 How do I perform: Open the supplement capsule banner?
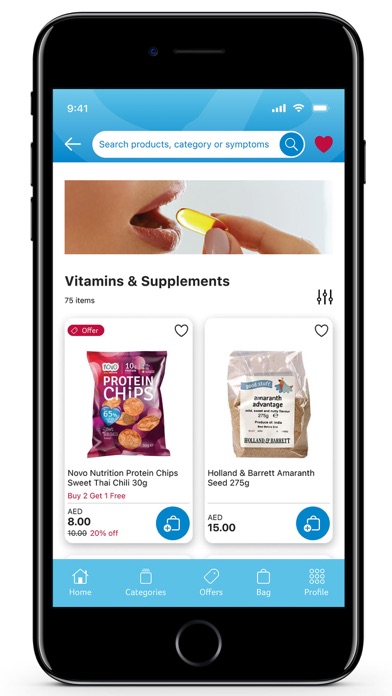coord(198,217)
